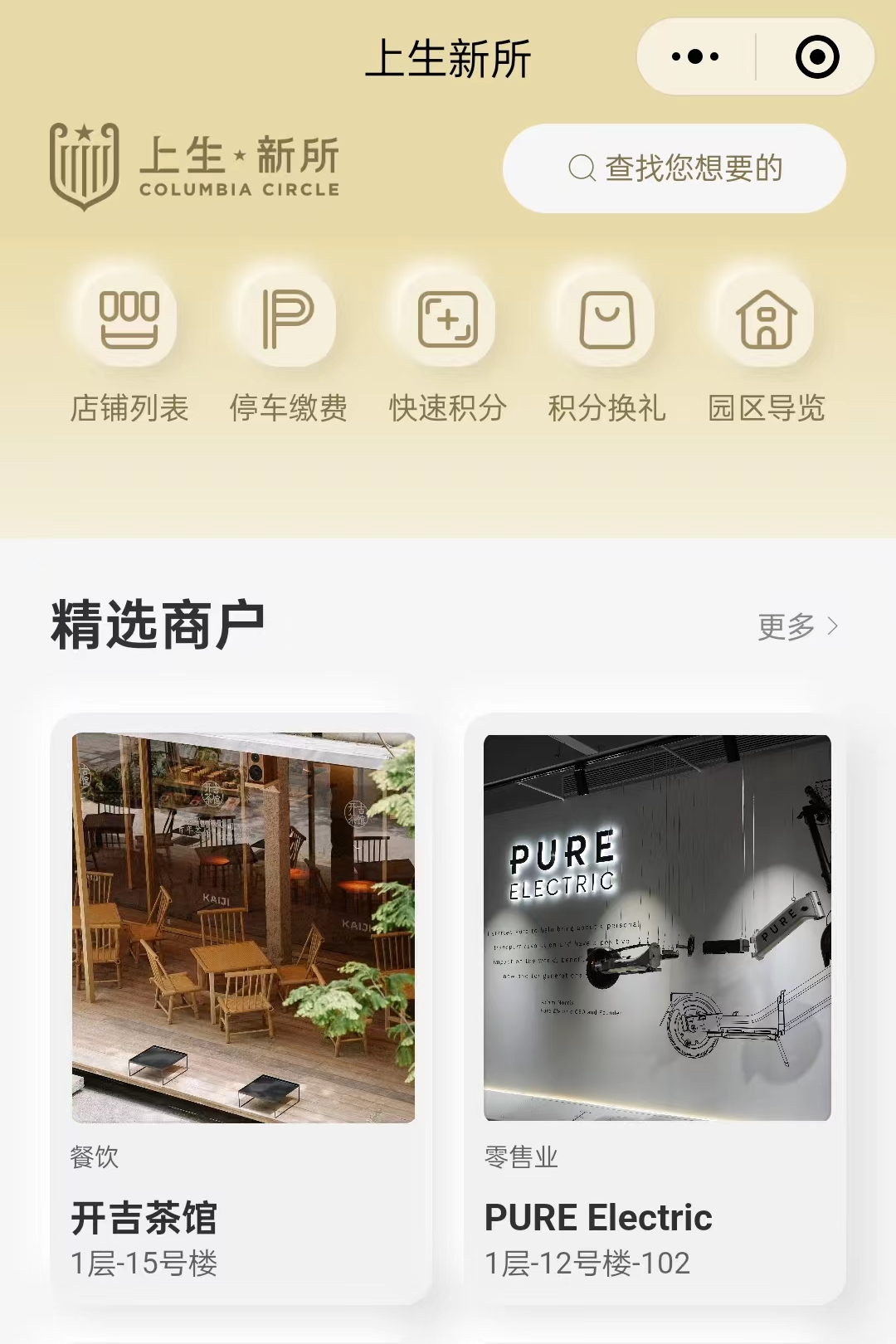Open the mini program three-dot menu
This screenshot has height=1344, width=896.
[x=695, y=57]
